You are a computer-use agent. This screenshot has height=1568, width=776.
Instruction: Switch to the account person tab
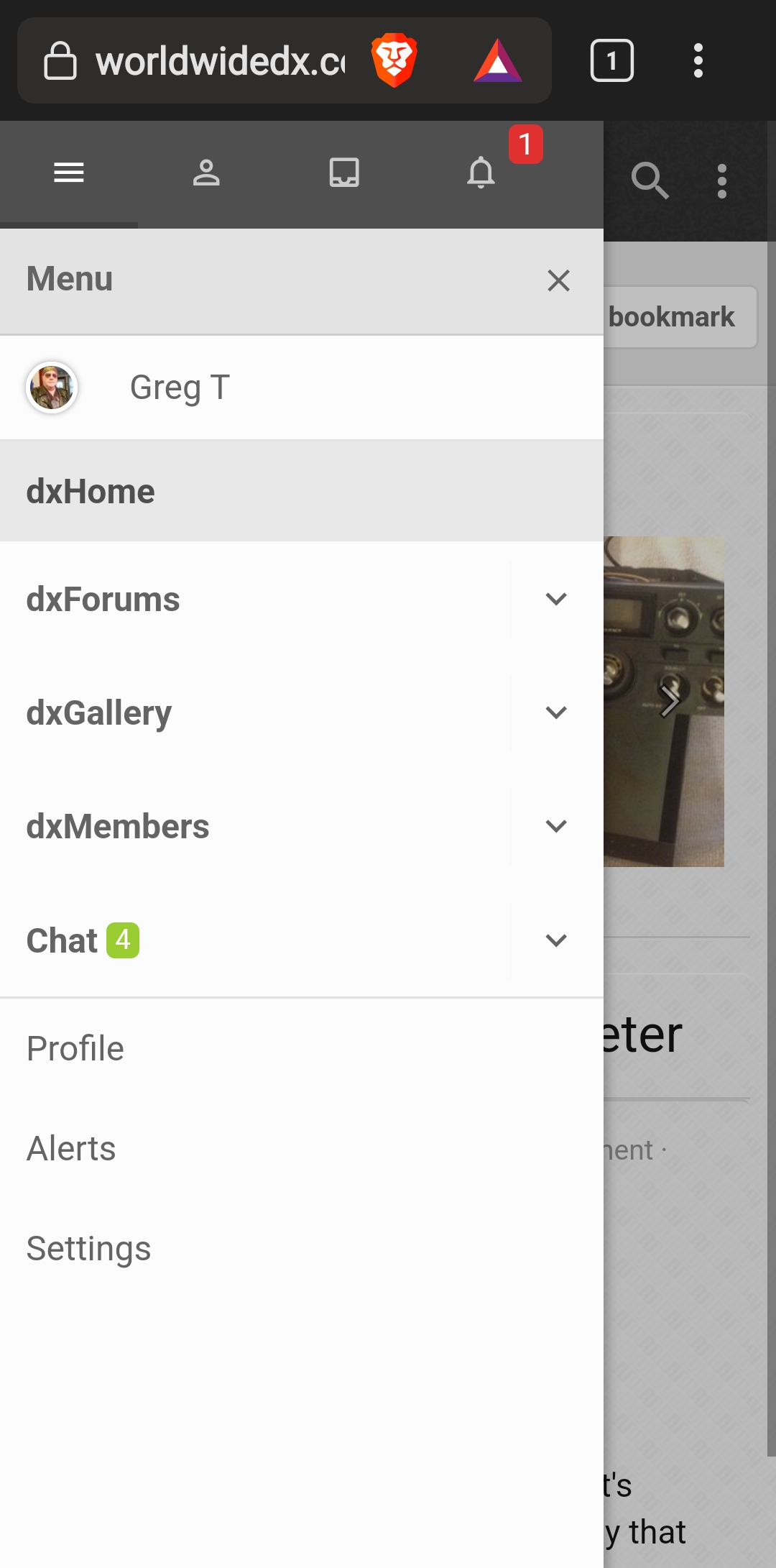206,173
